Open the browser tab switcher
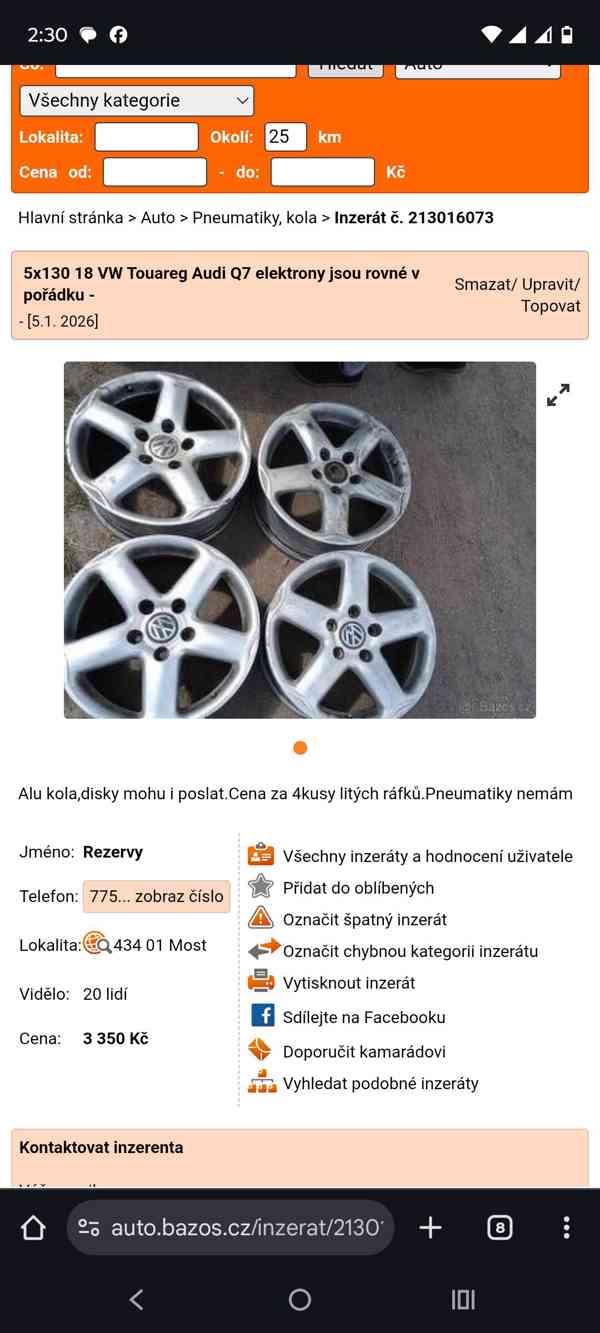The height and width of the screenshot is (1333, 600). tap(499, 1227)
